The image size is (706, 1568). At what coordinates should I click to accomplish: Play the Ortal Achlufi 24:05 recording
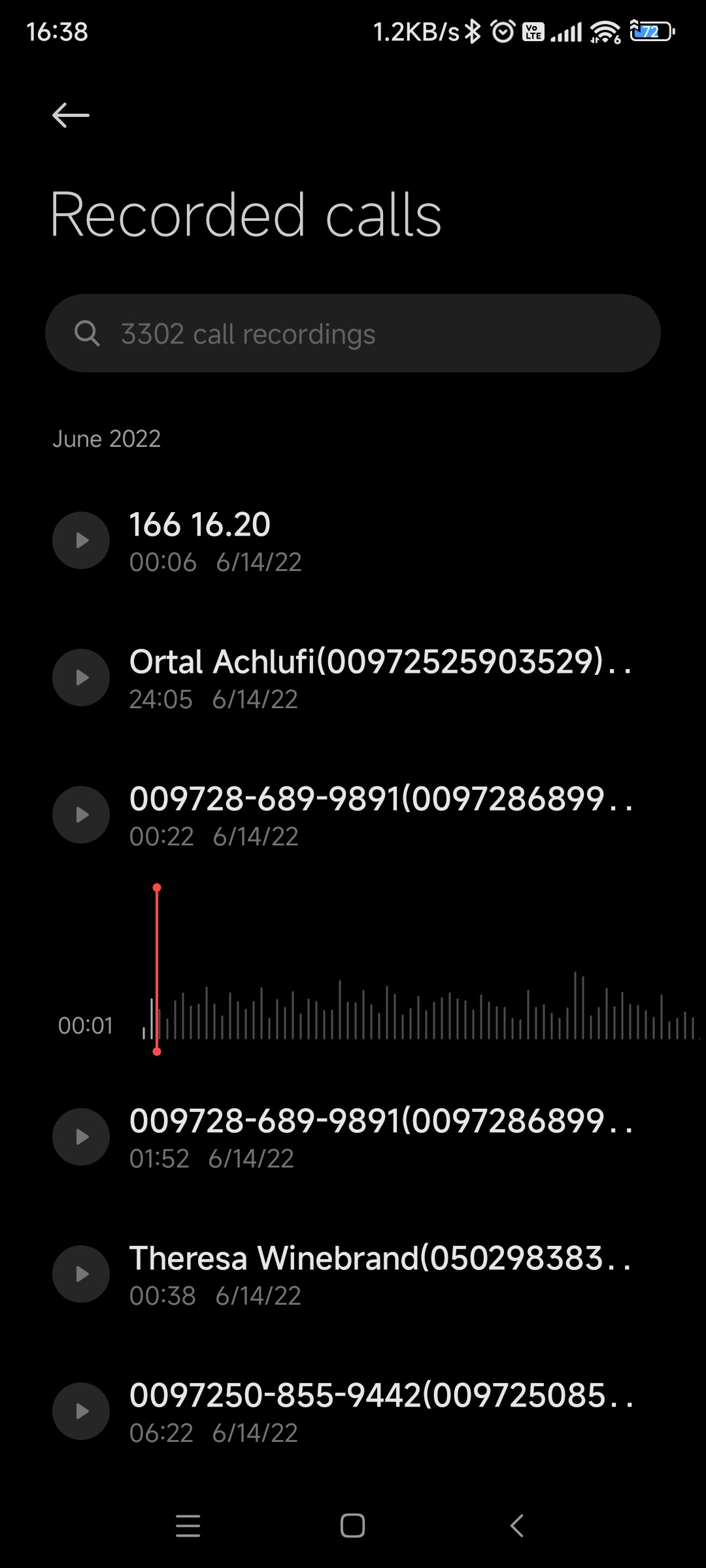[81, 678]
